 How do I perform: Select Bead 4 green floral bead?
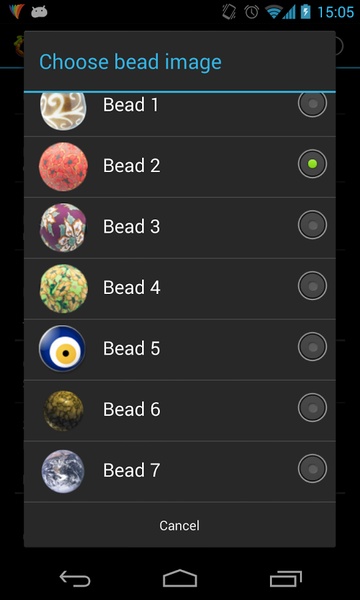(x=180, y=289)
